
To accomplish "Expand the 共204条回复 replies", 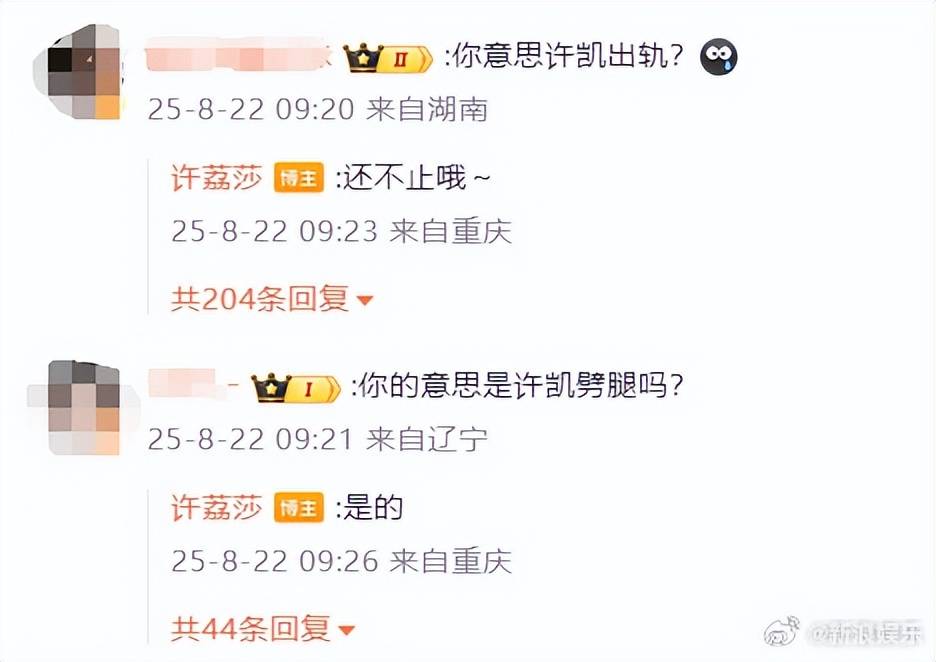I will pos(271,298).
